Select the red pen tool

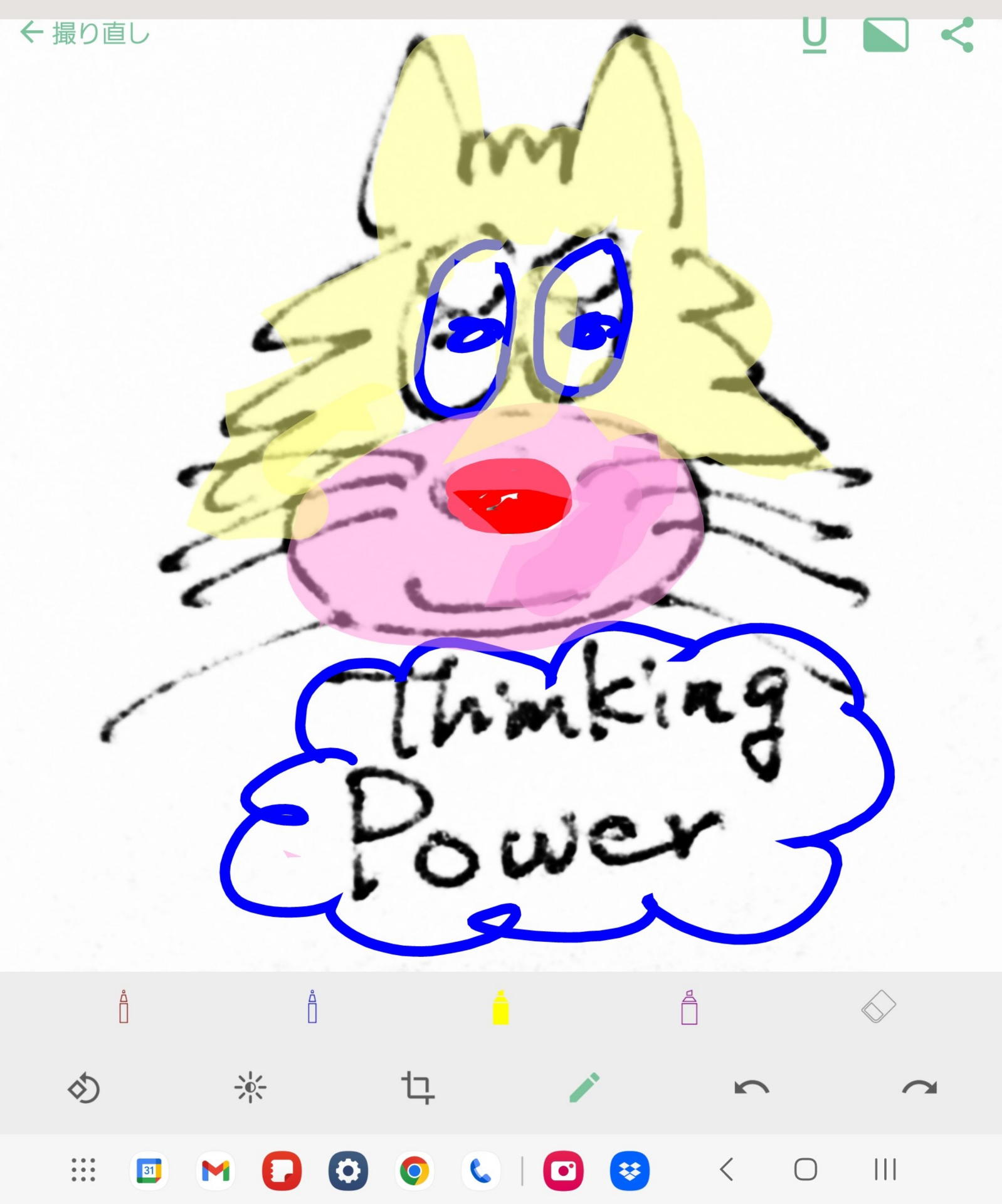pyautogui.click(x=124, y=1006)
